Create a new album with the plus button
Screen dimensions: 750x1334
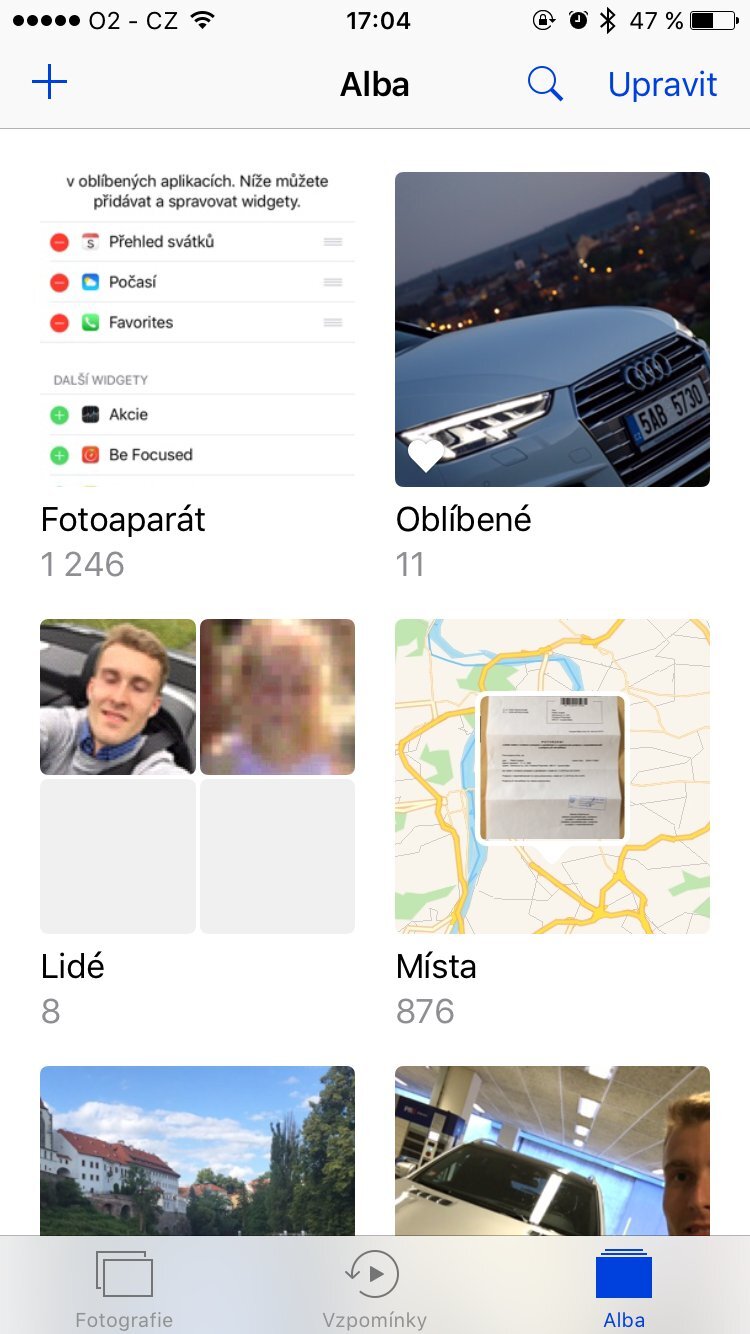(x=49, y=82)
